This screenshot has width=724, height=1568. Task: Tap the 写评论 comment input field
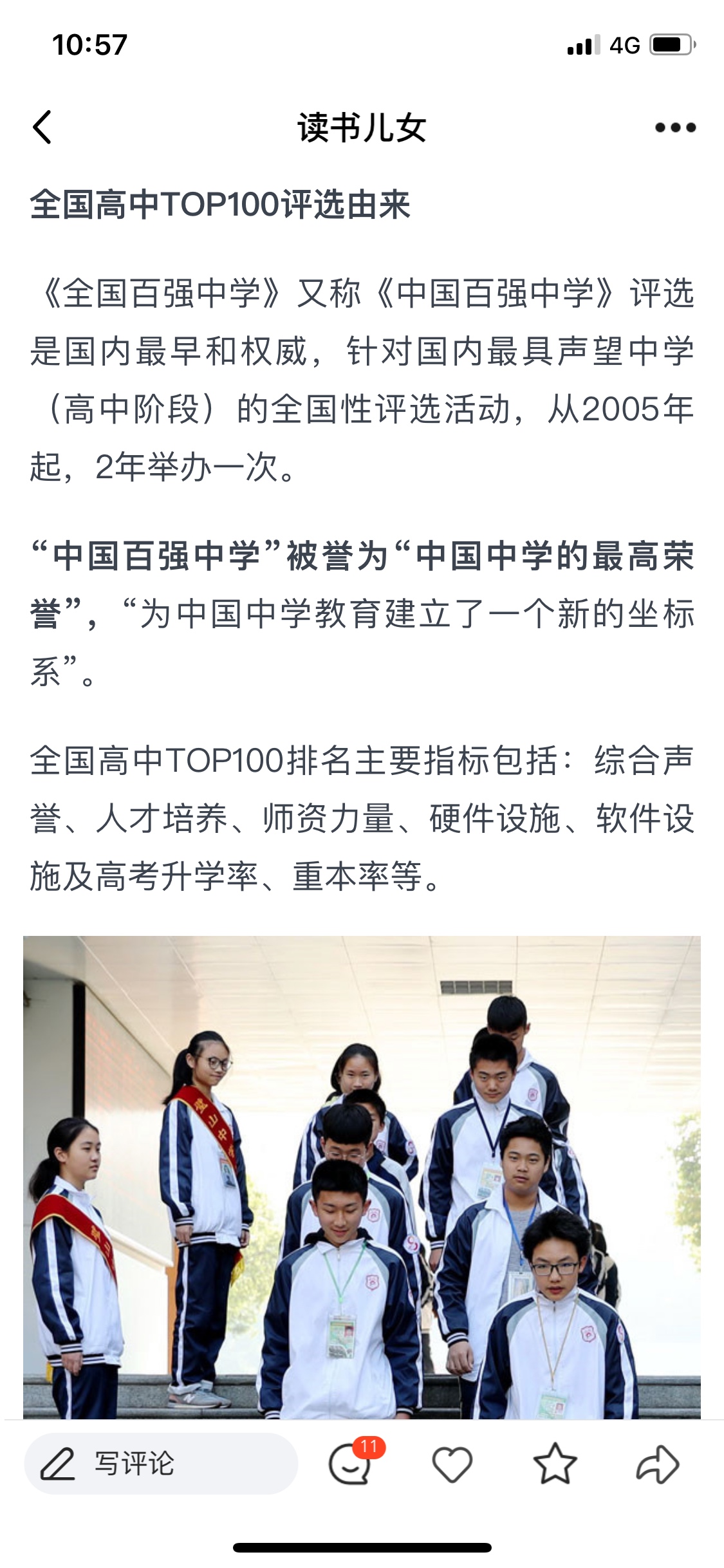pos(161,1464)
